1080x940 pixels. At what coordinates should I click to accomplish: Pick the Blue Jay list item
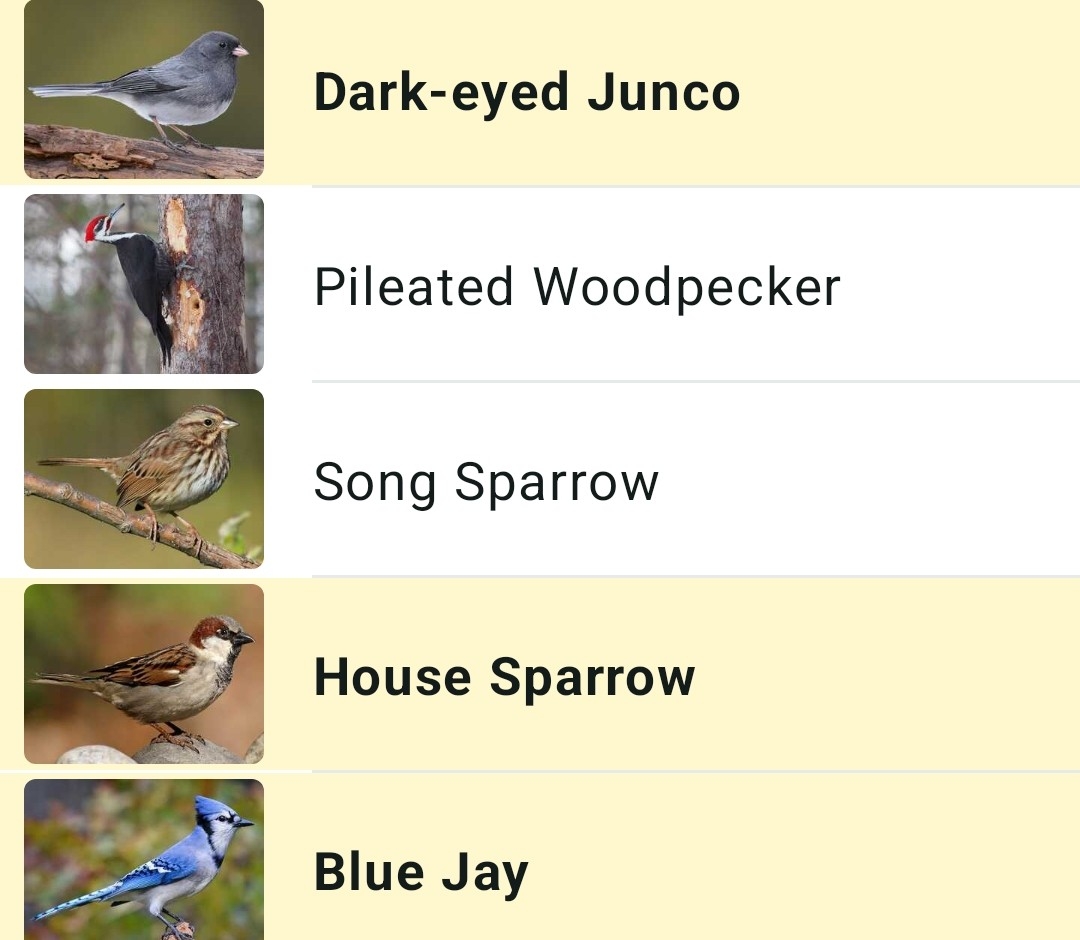pyautogui.click(x=421, y=870)
